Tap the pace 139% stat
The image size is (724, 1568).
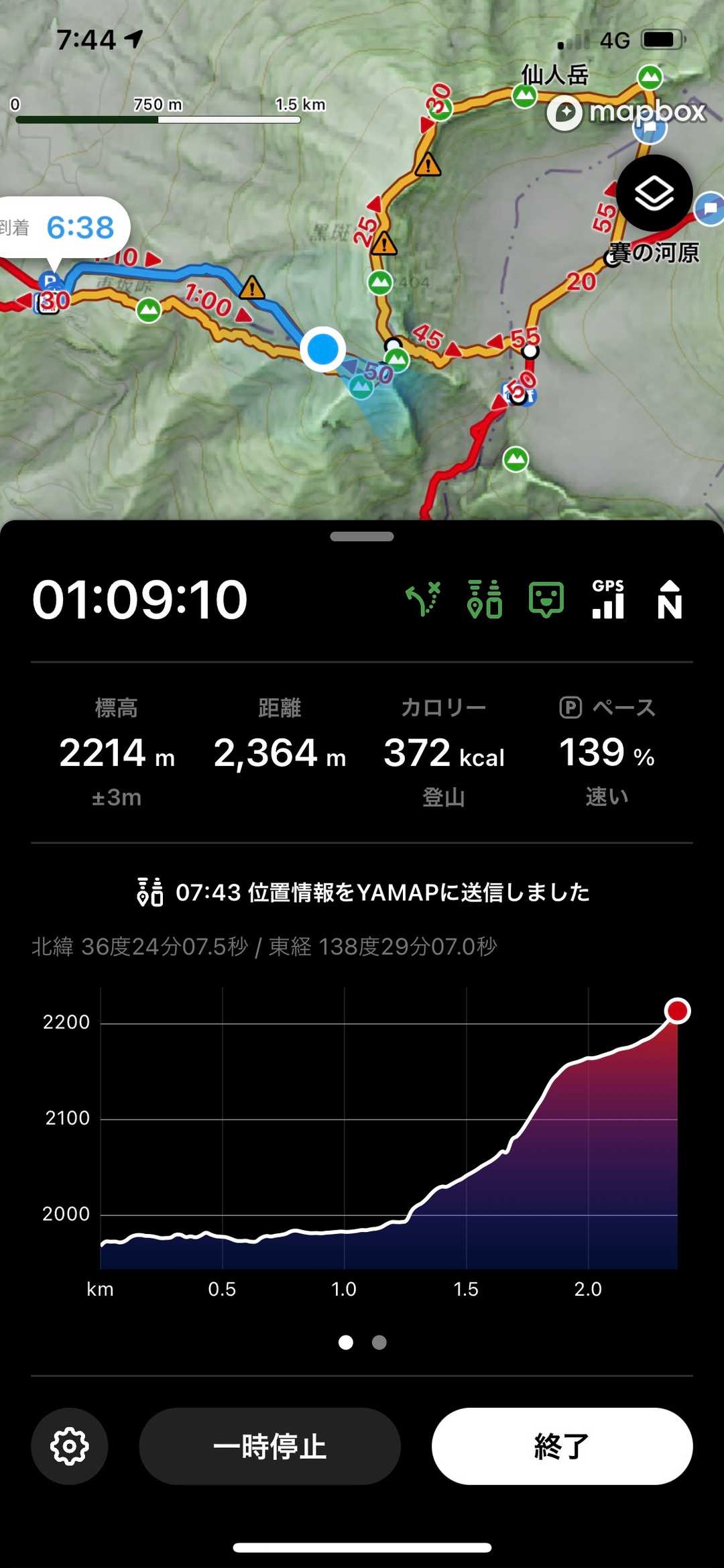(x=607, y=752)
